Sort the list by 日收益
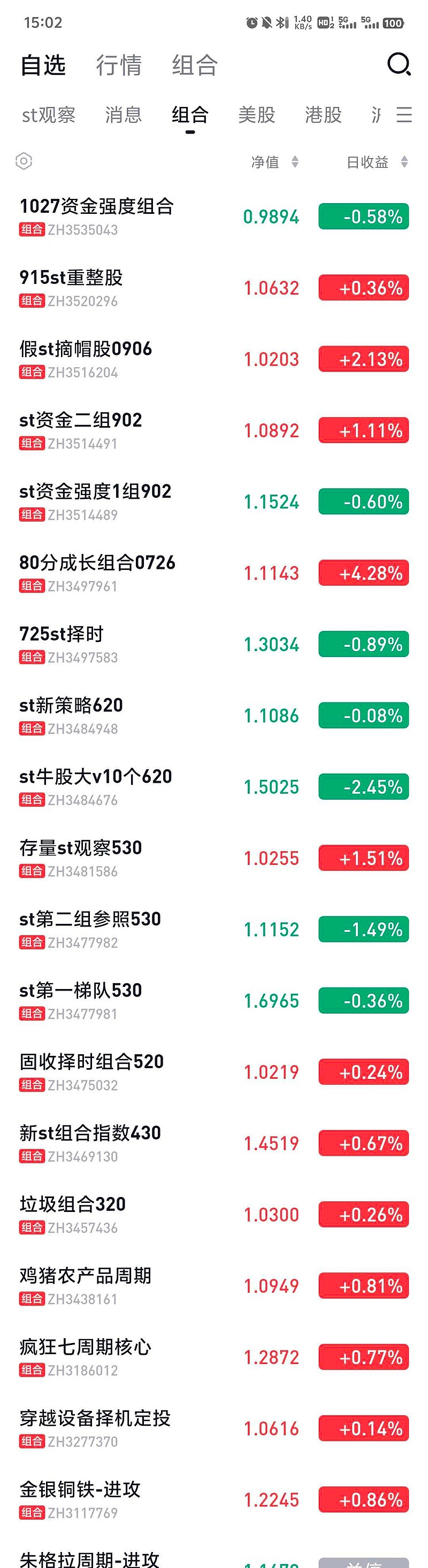428x1568 pixels. tap(377, 162)
